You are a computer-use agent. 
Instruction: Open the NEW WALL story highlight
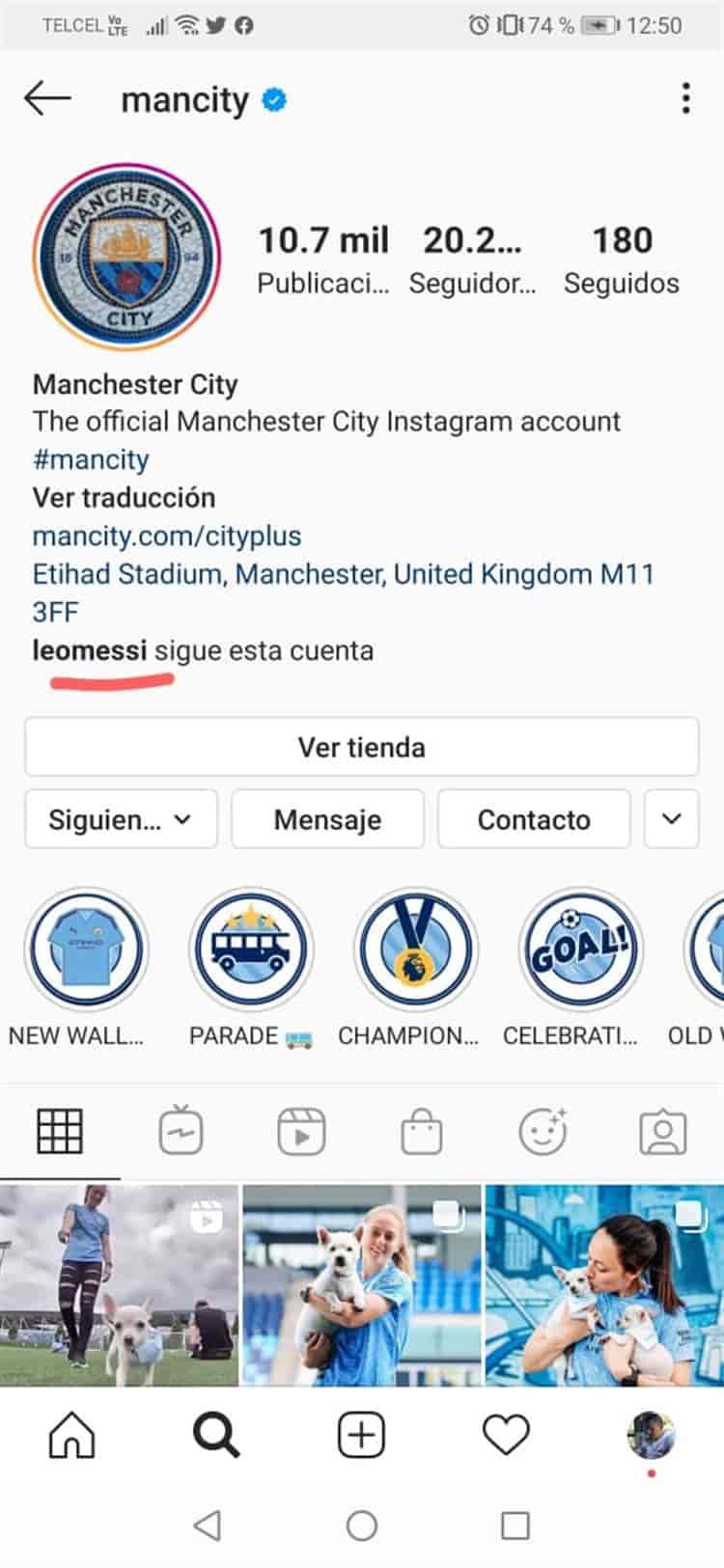coord(85,949)
